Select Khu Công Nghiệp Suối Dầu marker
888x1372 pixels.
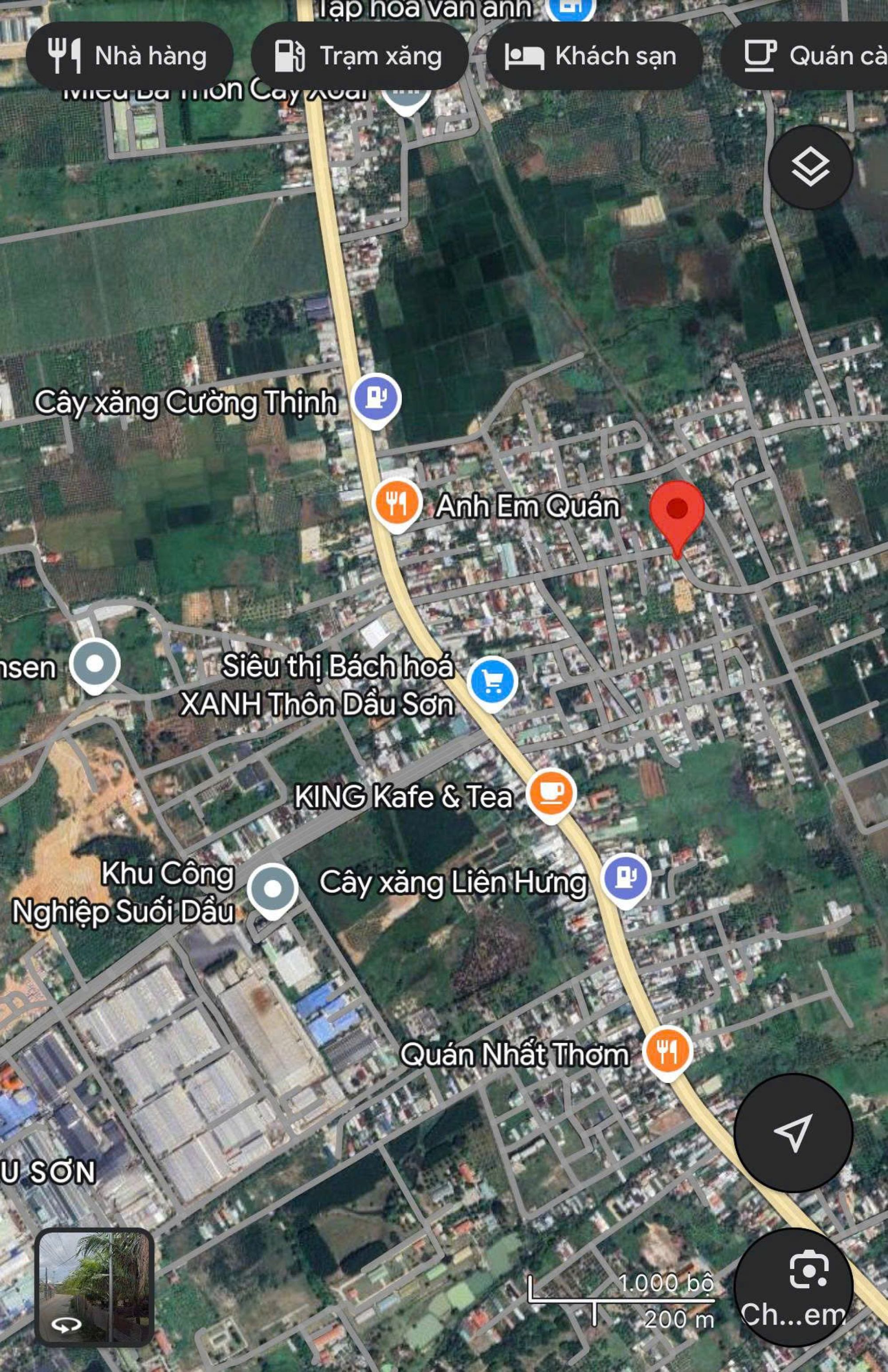273,888
